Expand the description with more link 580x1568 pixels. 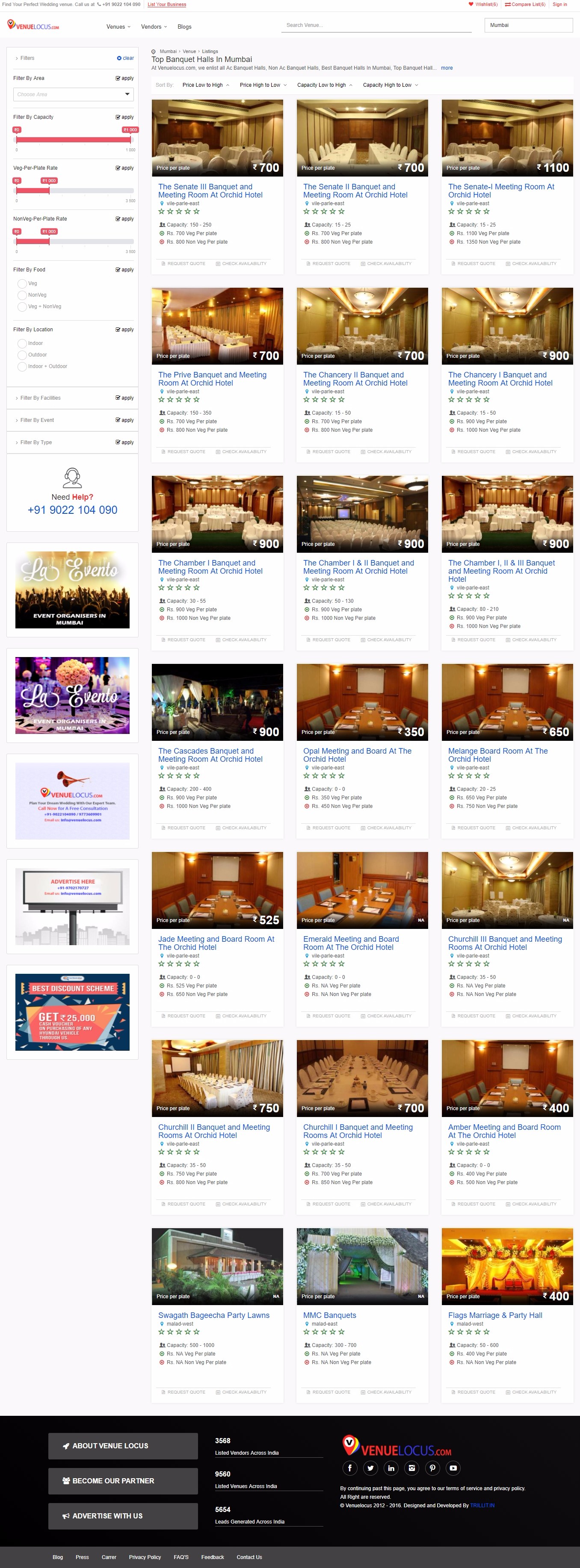(x=447, y=68)
